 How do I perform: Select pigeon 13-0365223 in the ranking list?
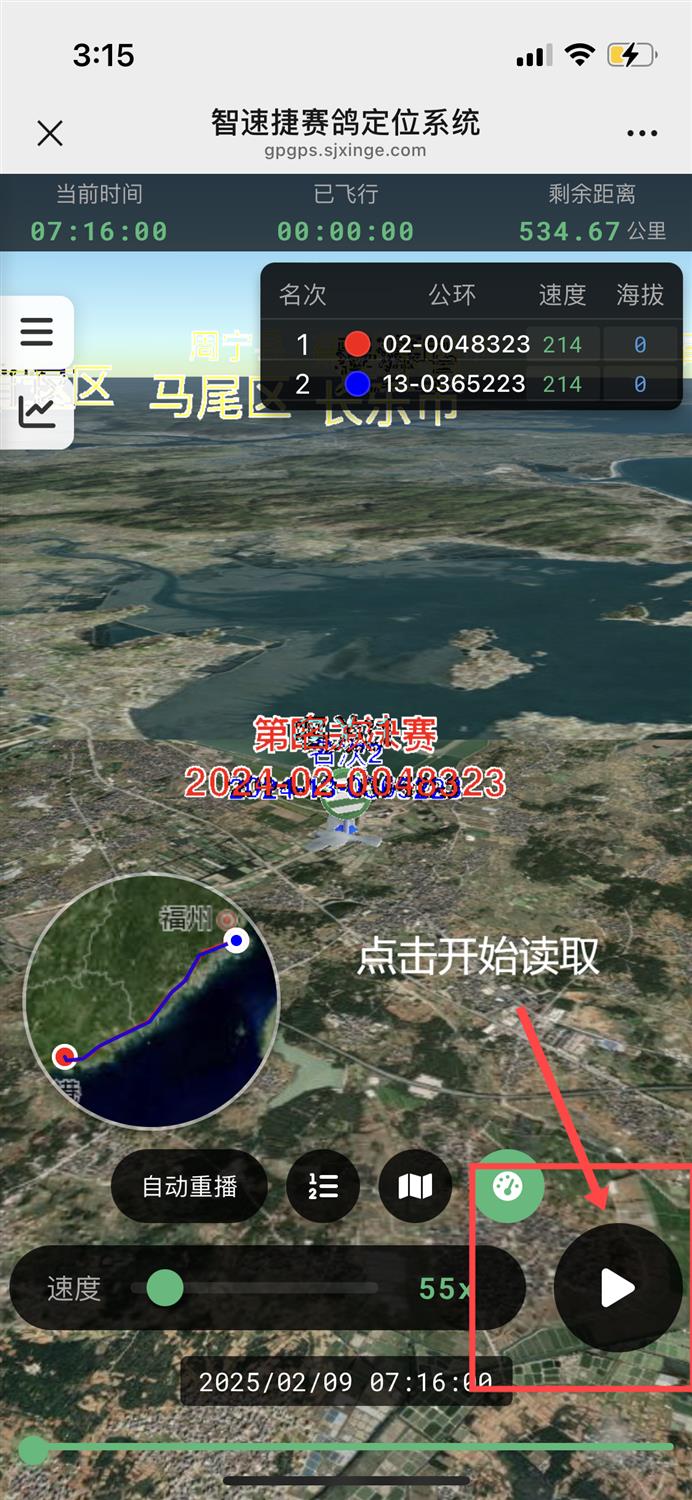(453, 384)
